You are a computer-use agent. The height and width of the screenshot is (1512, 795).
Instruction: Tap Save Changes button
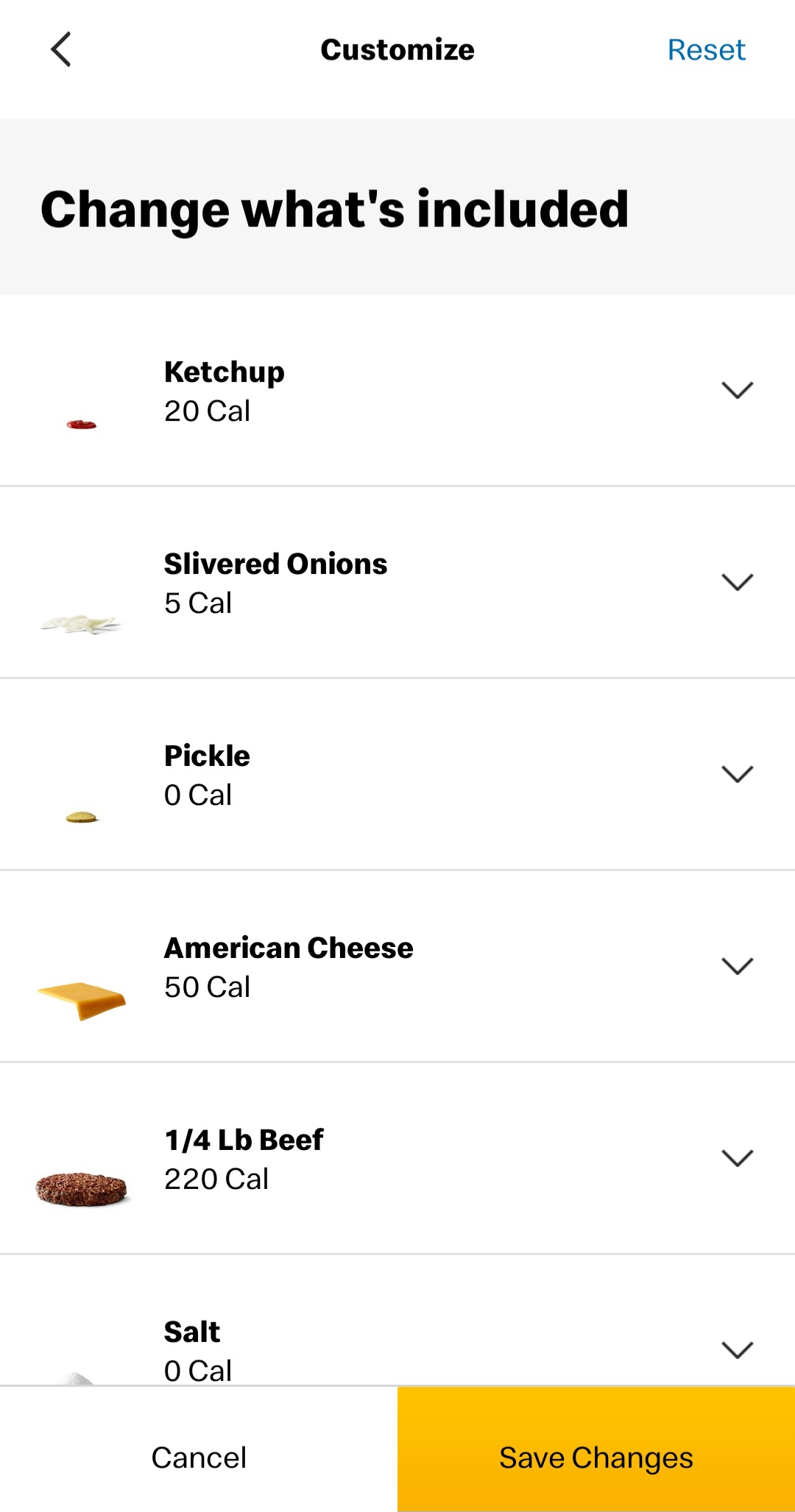pyautogui.click(x=596, y=1458)
